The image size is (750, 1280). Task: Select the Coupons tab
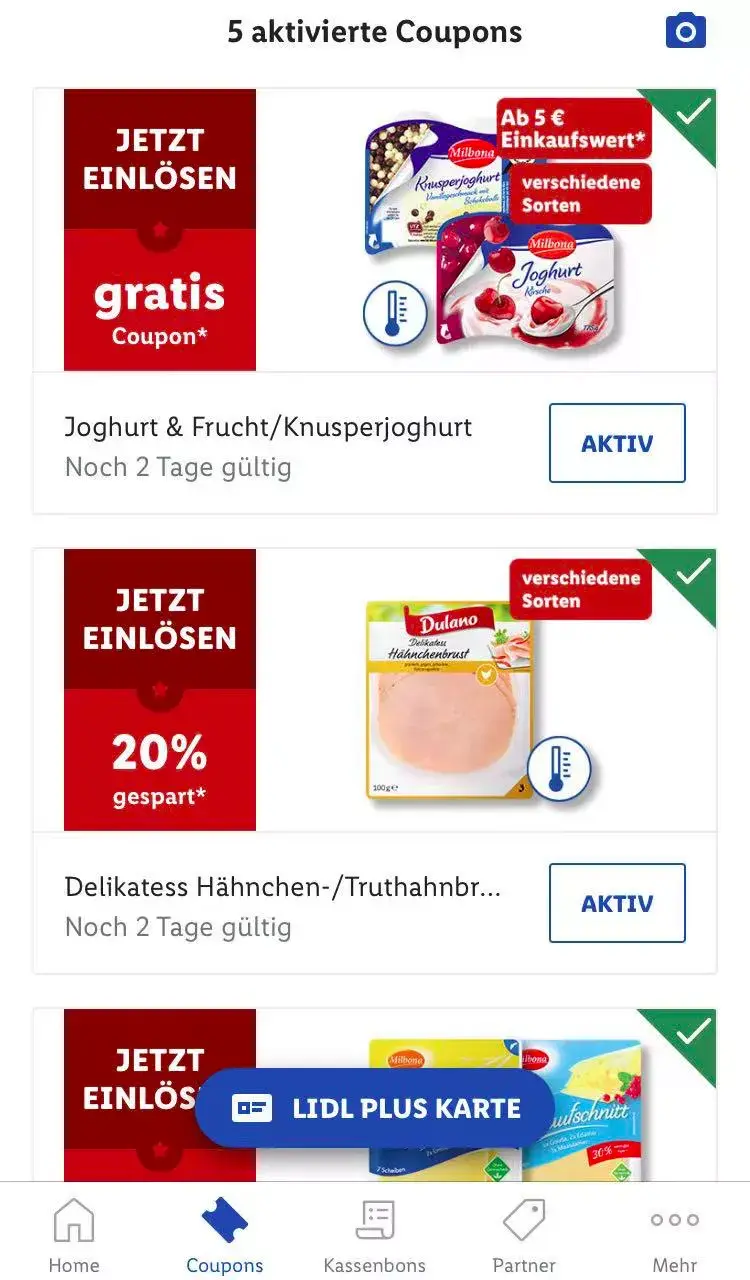point(224,1235)
